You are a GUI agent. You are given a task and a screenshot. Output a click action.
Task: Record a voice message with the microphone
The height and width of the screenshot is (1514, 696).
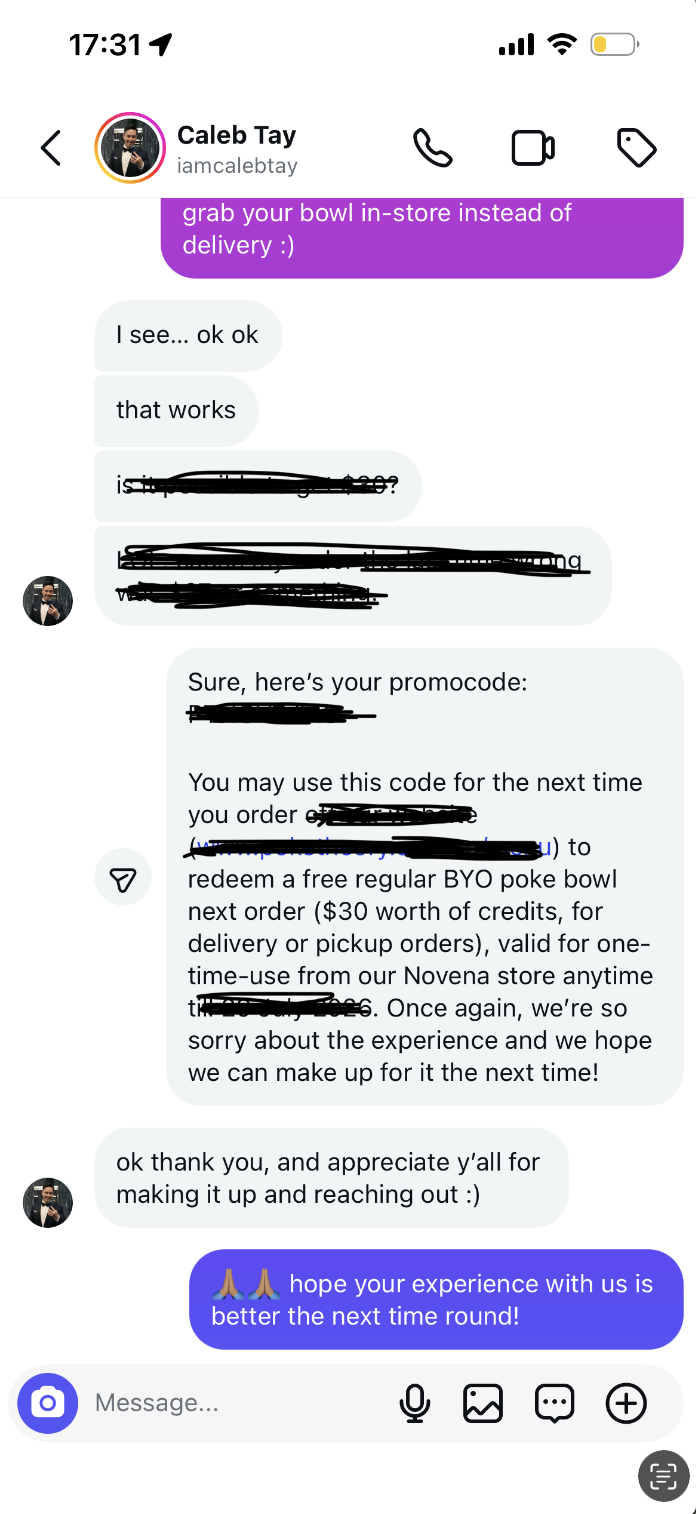coord(414,1403)
